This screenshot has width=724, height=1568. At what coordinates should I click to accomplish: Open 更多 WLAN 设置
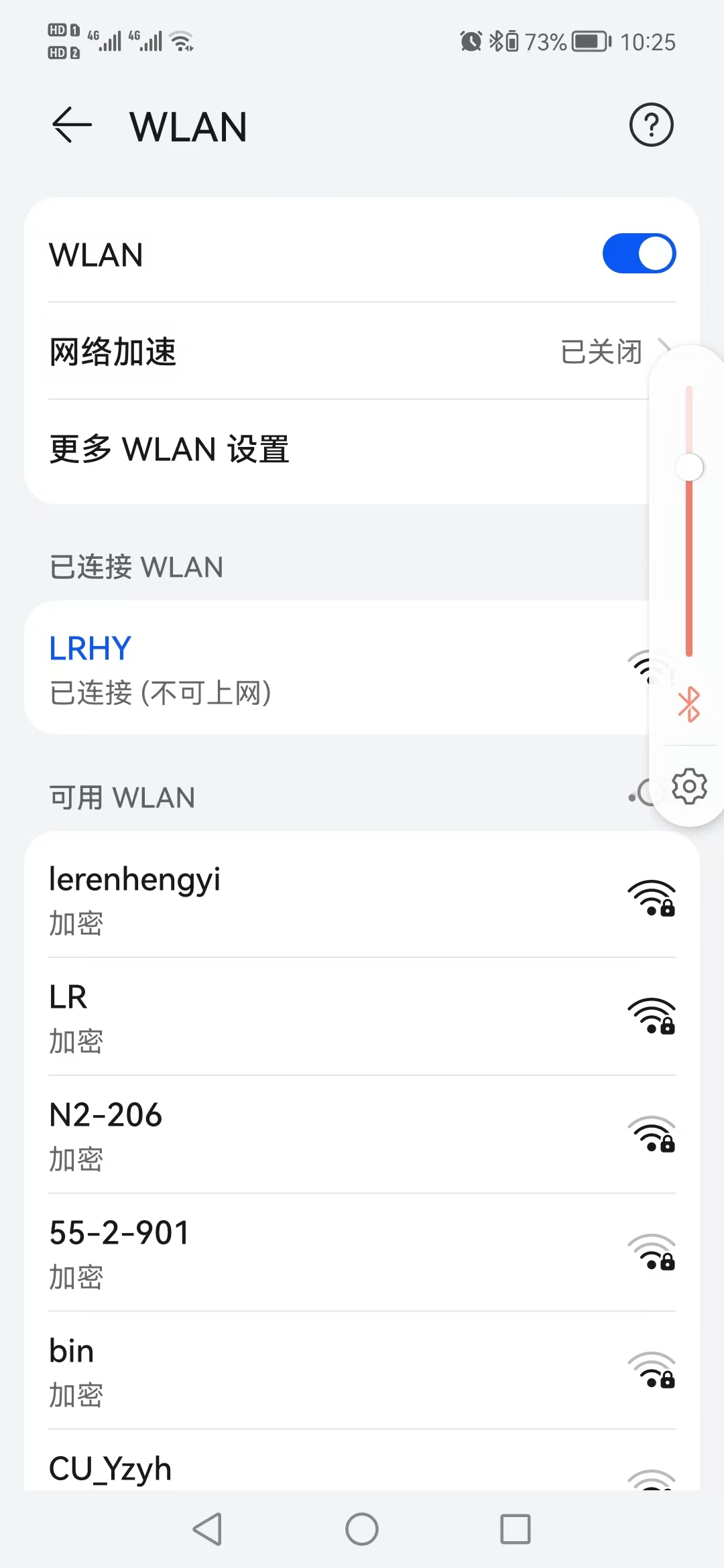pos(335,449)
